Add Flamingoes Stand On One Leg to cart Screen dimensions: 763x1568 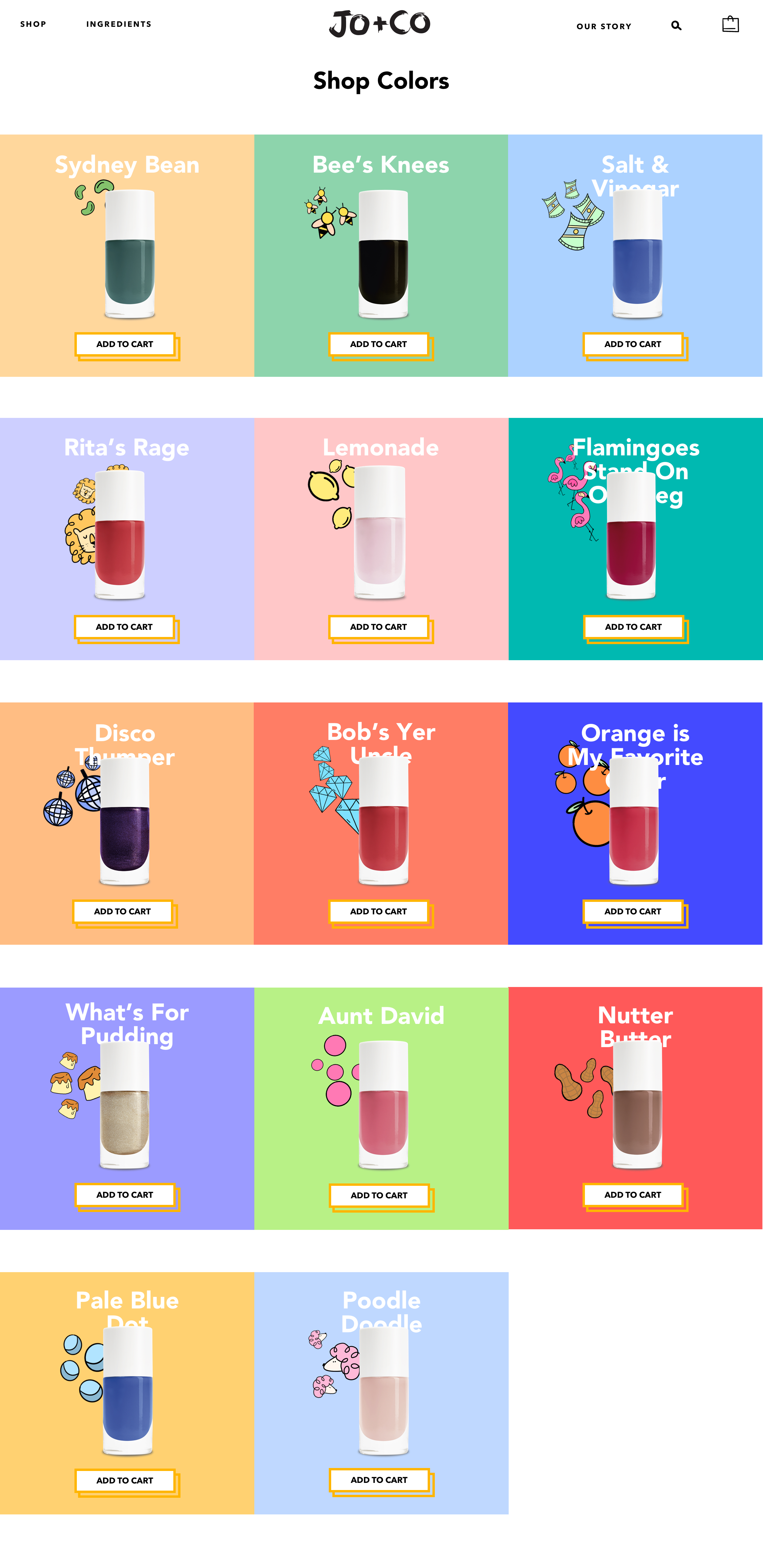point(633,627)
